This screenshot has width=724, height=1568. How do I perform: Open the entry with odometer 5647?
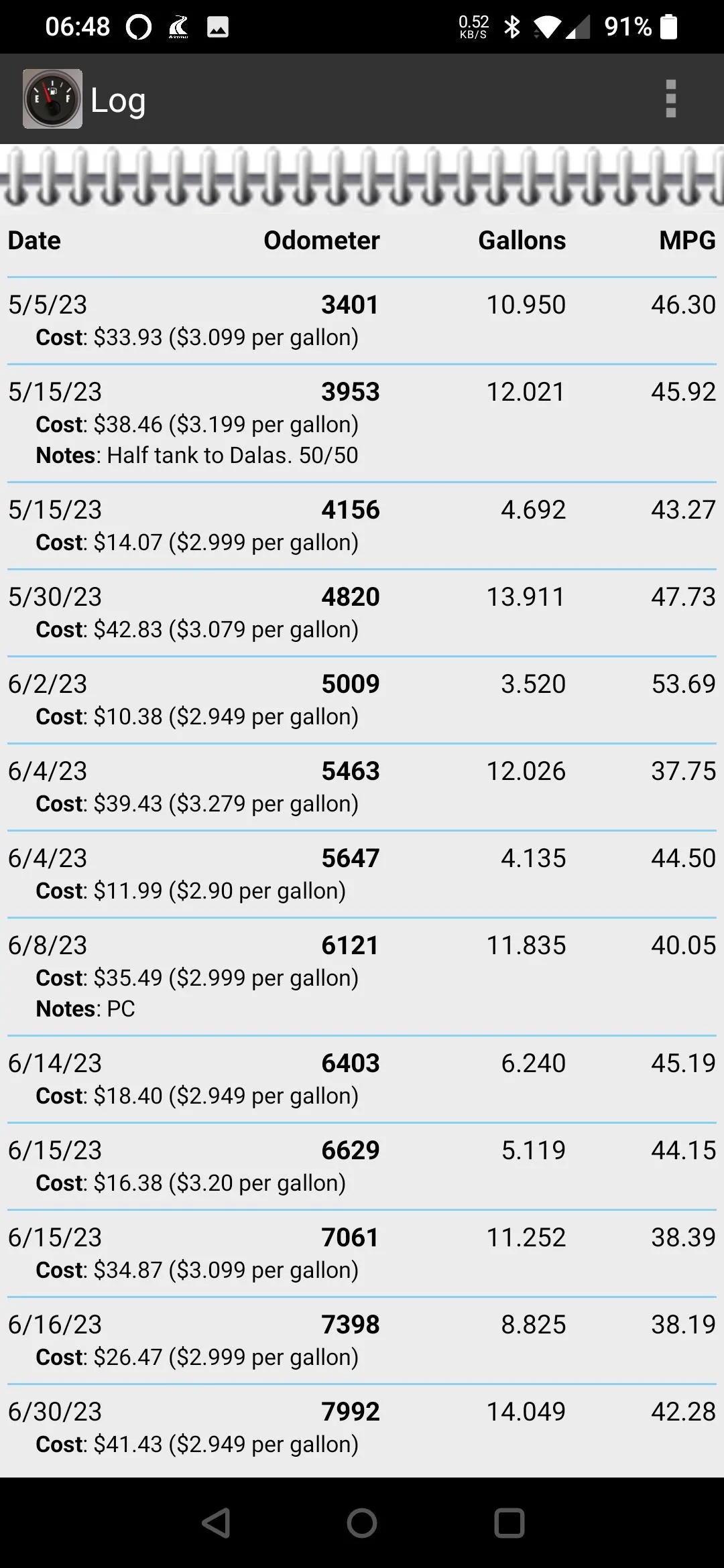(362, 874)
